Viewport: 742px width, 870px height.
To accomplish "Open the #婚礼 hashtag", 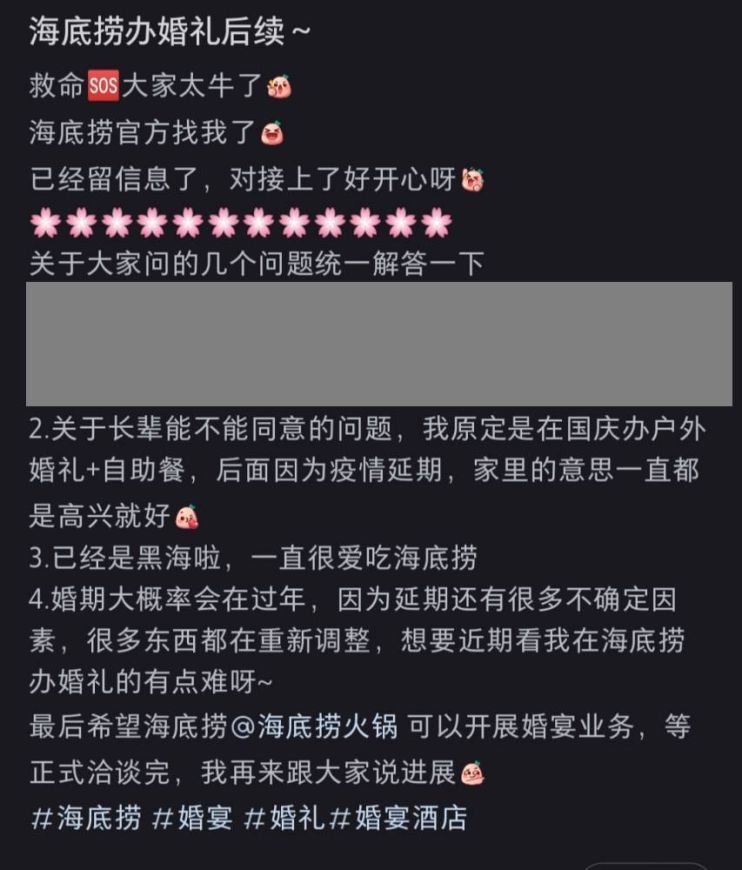I will pyautogui.click(x=285, y=817).
